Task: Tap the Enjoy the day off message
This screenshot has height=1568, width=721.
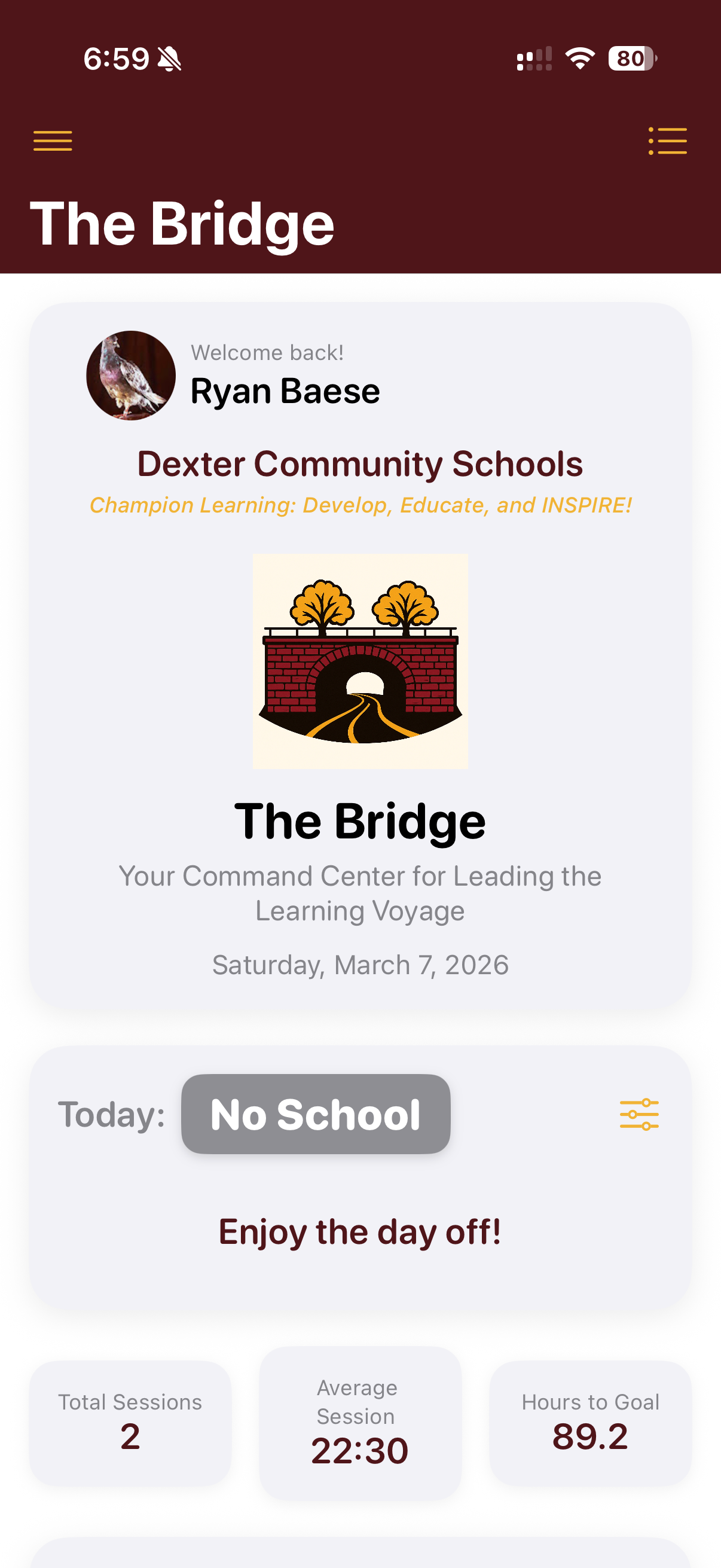Action: (x=360, y=1231)
